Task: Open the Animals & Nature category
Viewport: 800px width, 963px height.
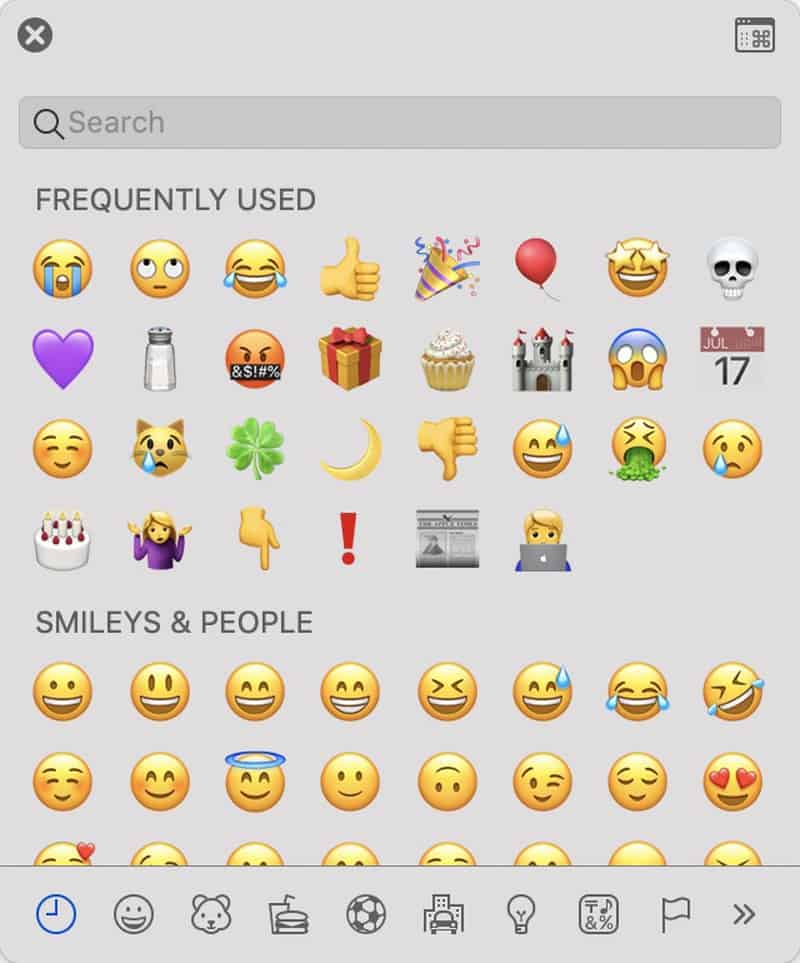Action: 211,913
